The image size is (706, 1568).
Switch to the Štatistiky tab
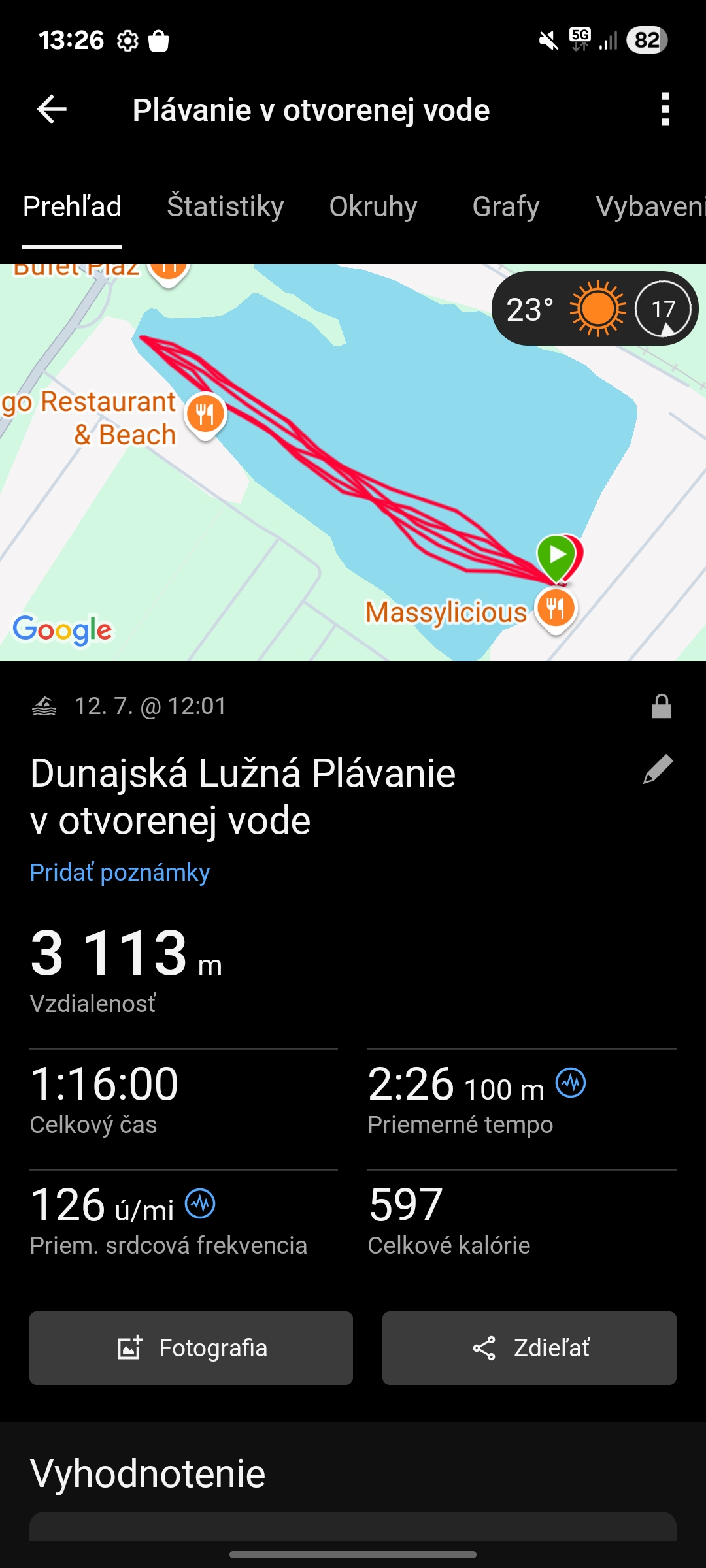225,206
